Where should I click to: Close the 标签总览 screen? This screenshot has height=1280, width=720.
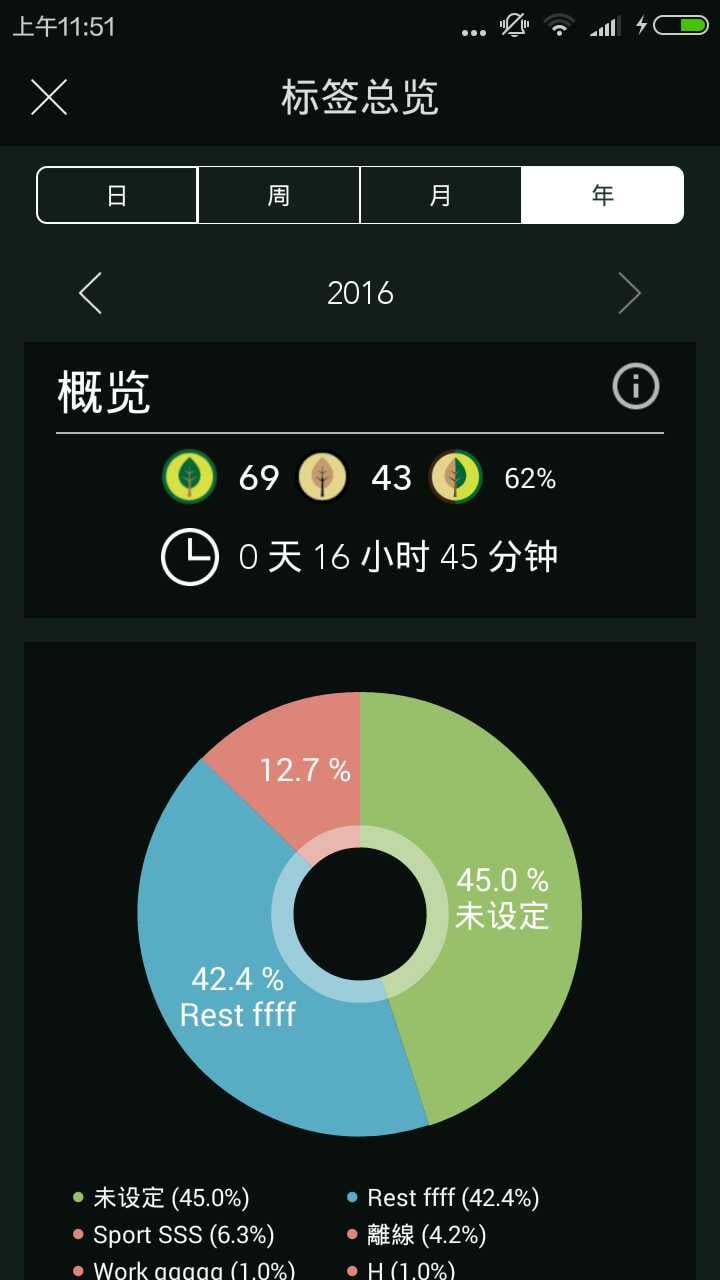point(49,97)
